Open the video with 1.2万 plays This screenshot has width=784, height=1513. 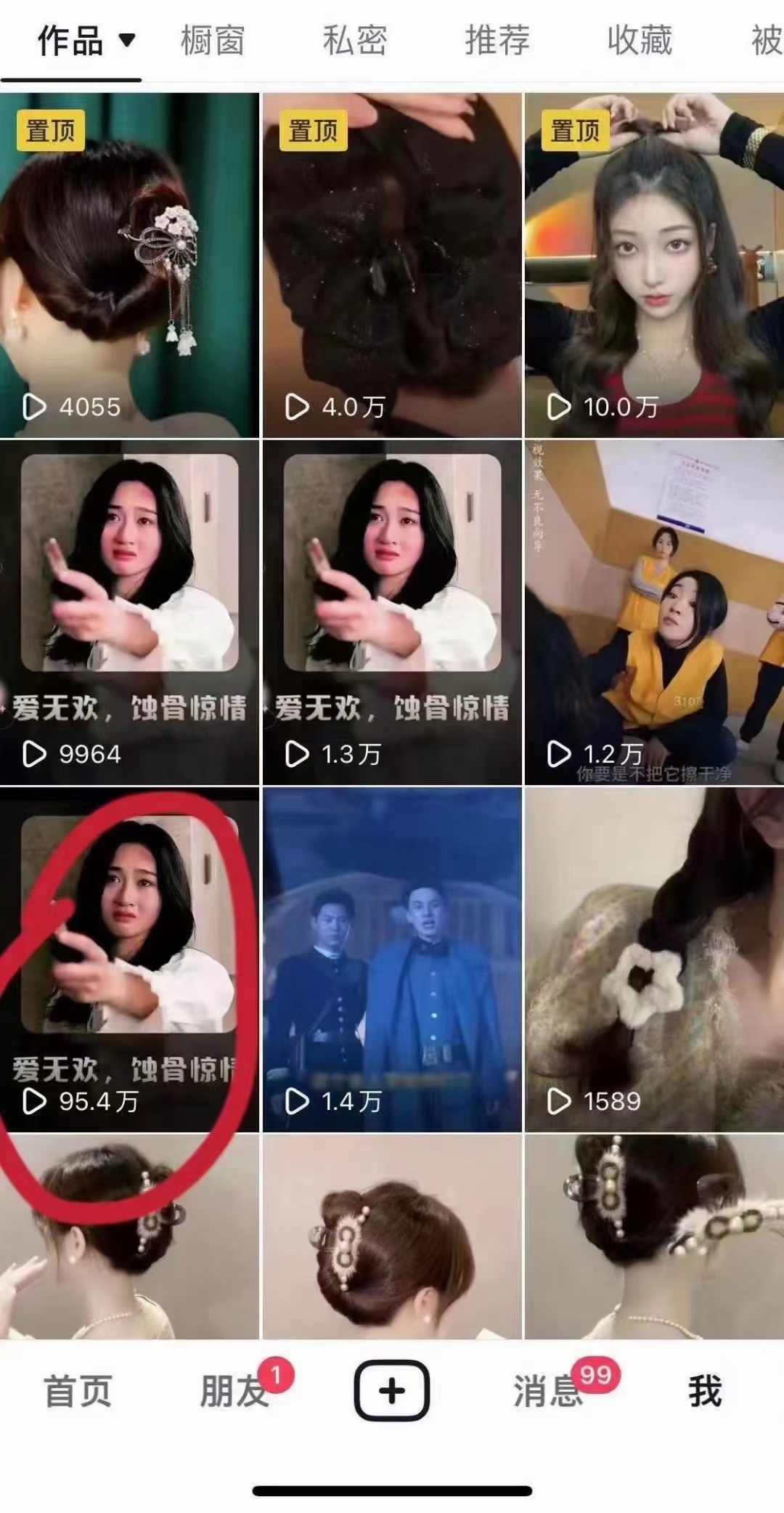(x=654, y=612)
